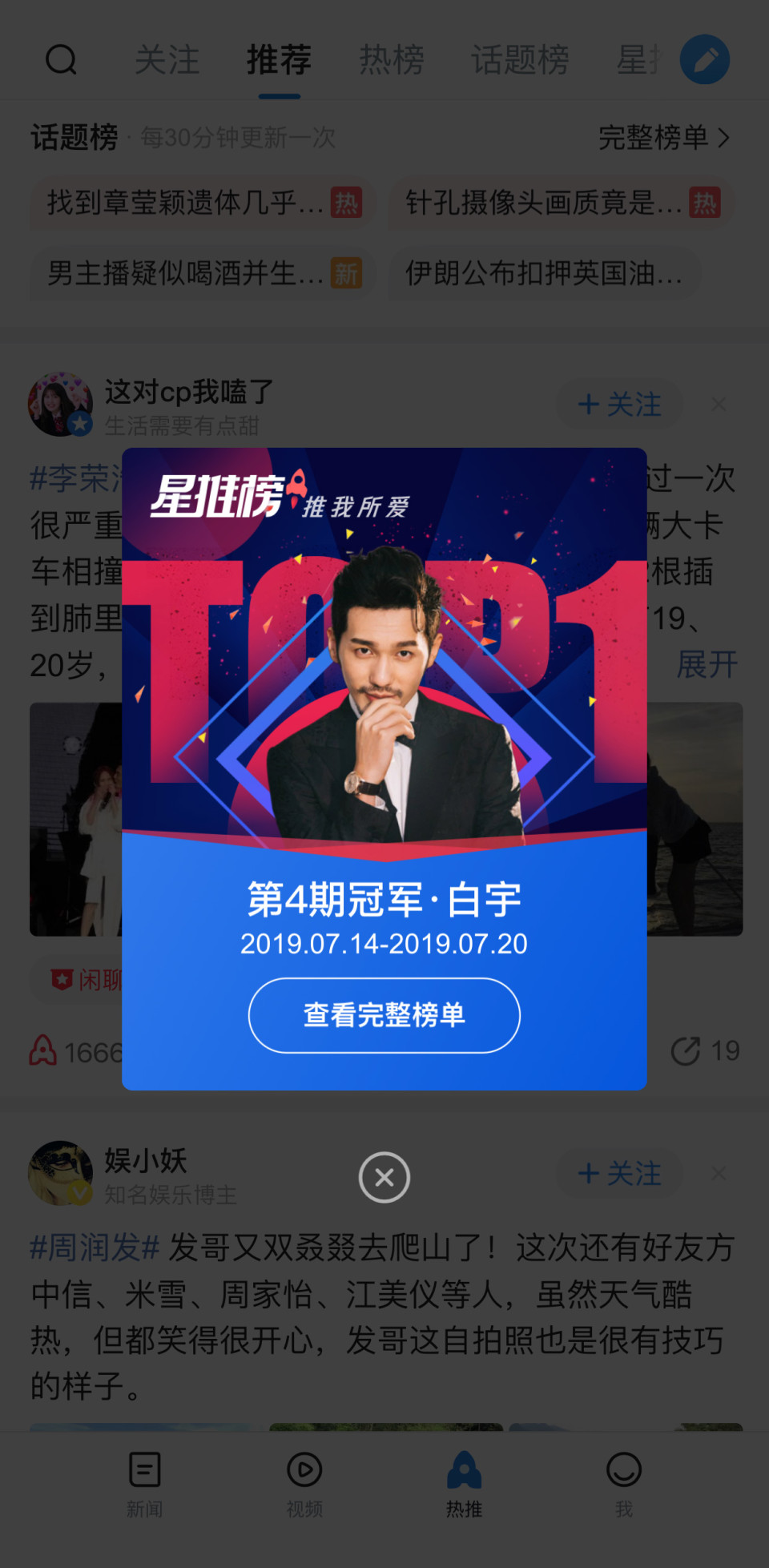
Task: Open the 我 profile tab
Action: click(624, 1484)
